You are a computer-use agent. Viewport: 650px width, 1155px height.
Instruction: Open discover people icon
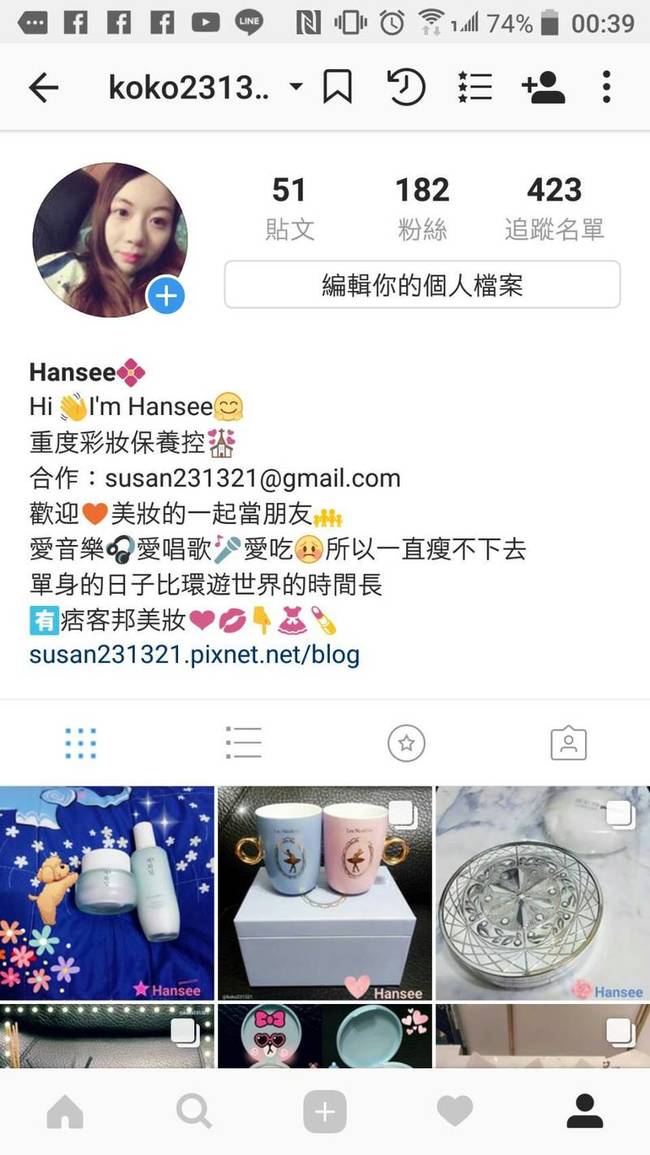(x=543, y=88)
